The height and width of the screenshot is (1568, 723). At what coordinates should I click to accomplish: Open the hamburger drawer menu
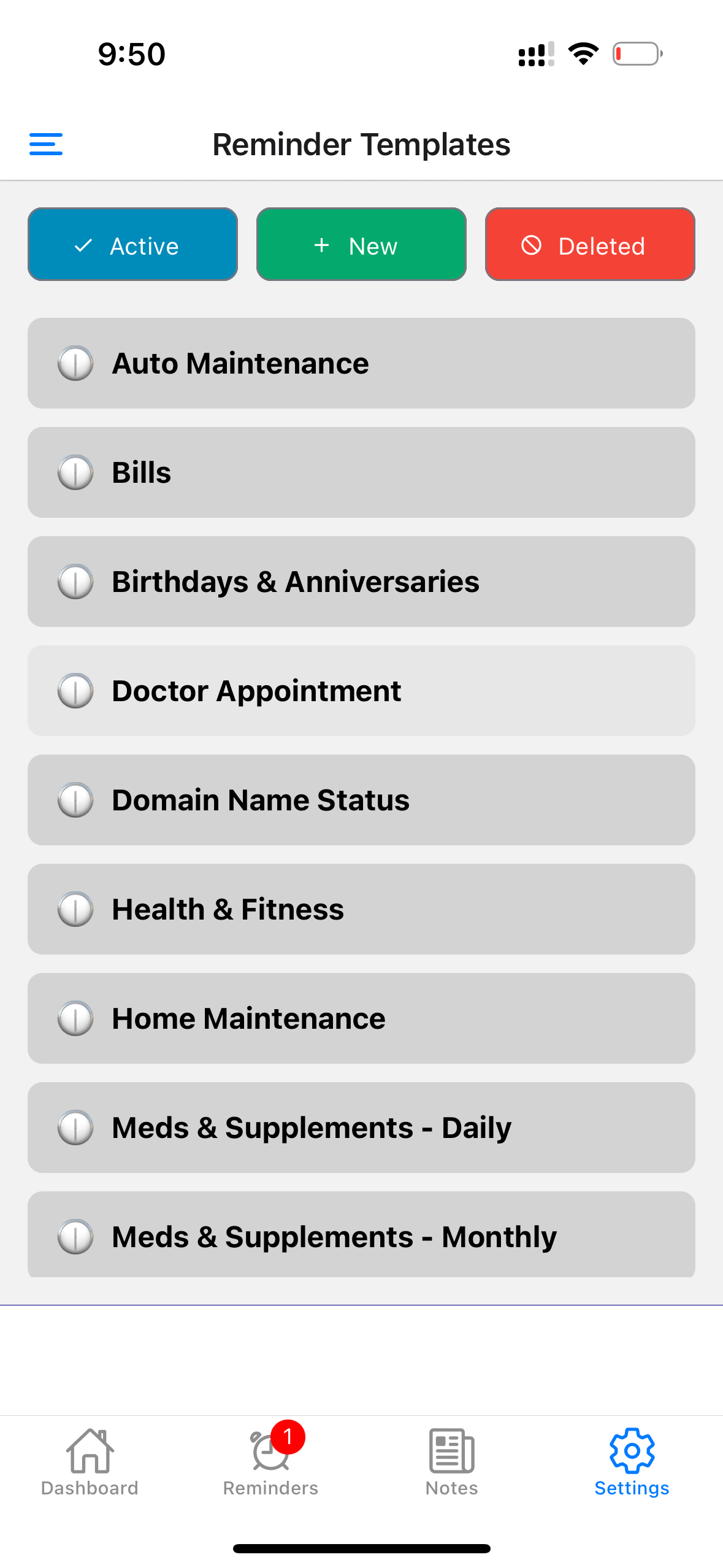tap(46, 144)
